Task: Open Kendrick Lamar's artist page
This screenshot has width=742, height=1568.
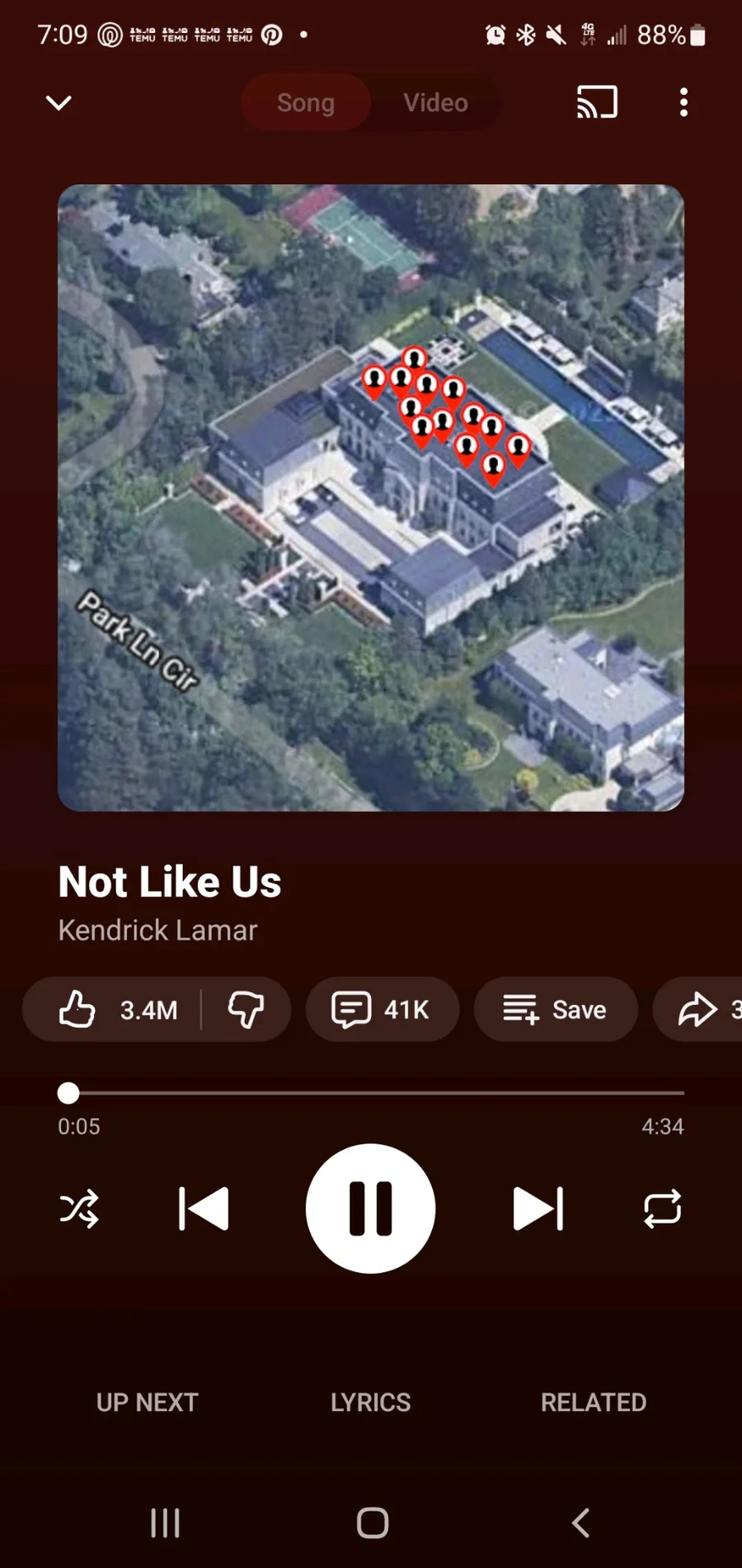Action: tap(157, 930)
